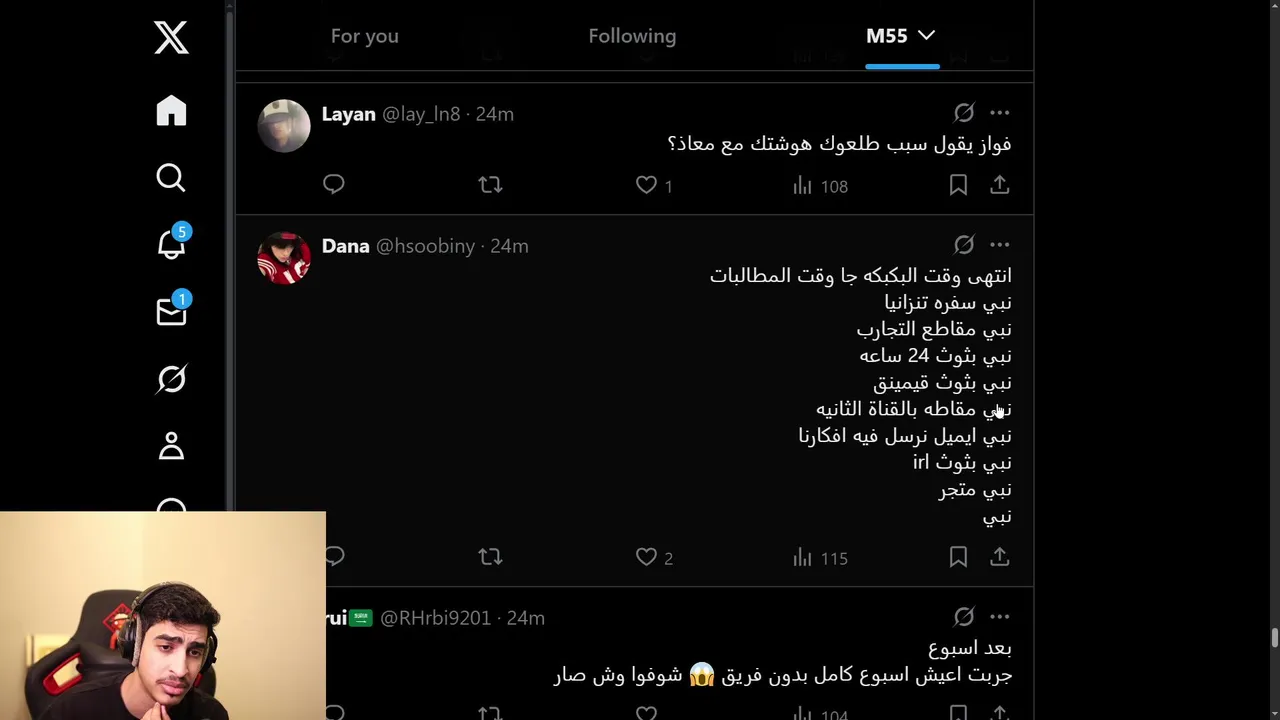This screenshot has width=1280, height=720.
Task: Like Layan's post
Action: [x=647, y=185]
